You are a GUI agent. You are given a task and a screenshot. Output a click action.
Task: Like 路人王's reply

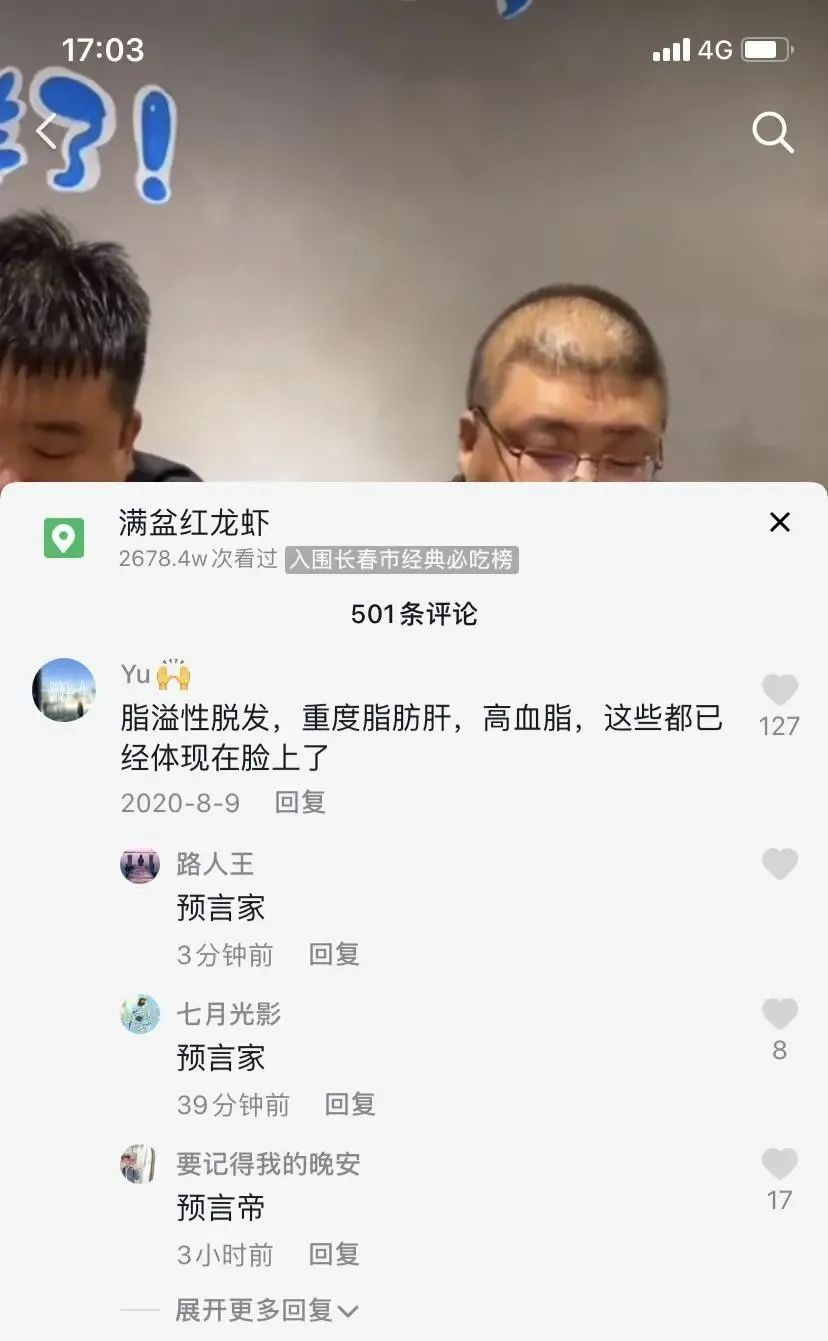779,864
